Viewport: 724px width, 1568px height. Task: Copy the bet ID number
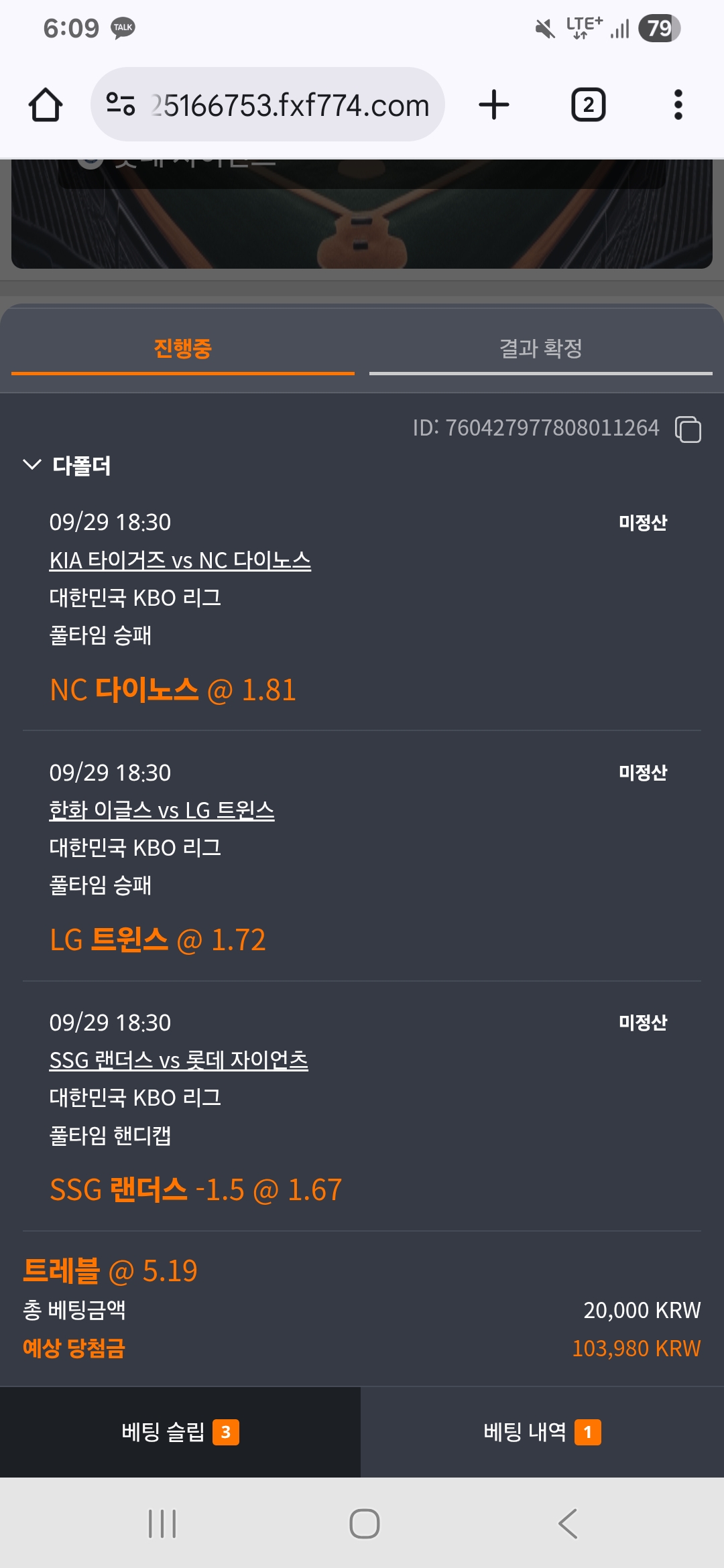(688, 429)
